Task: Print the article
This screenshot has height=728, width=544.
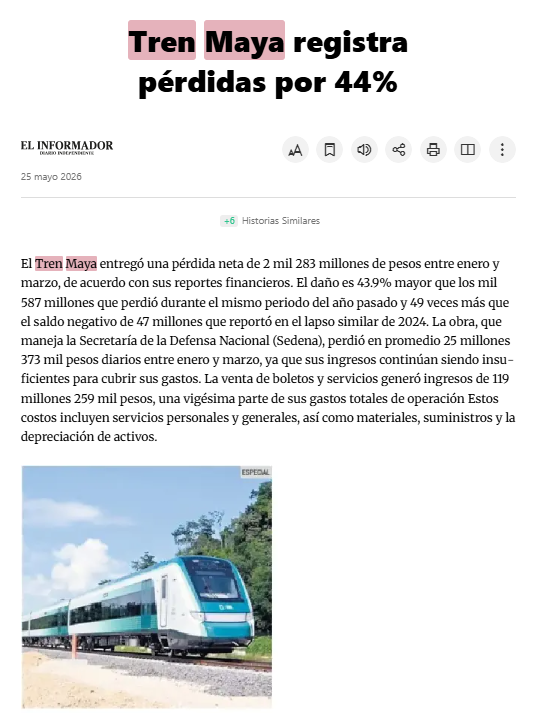Action: click(434, 150)
